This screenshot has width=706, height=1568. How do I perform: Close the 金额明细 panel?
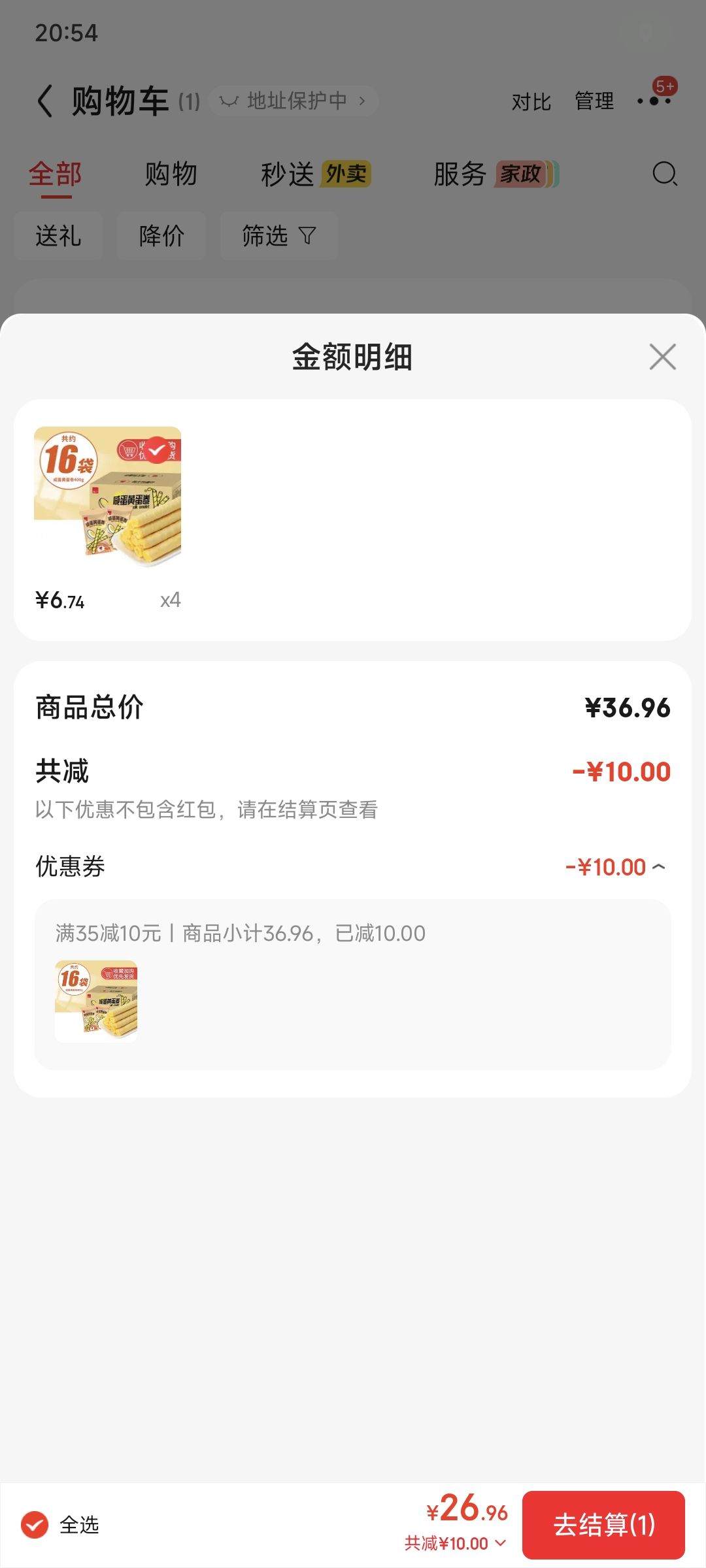point(662,357)
